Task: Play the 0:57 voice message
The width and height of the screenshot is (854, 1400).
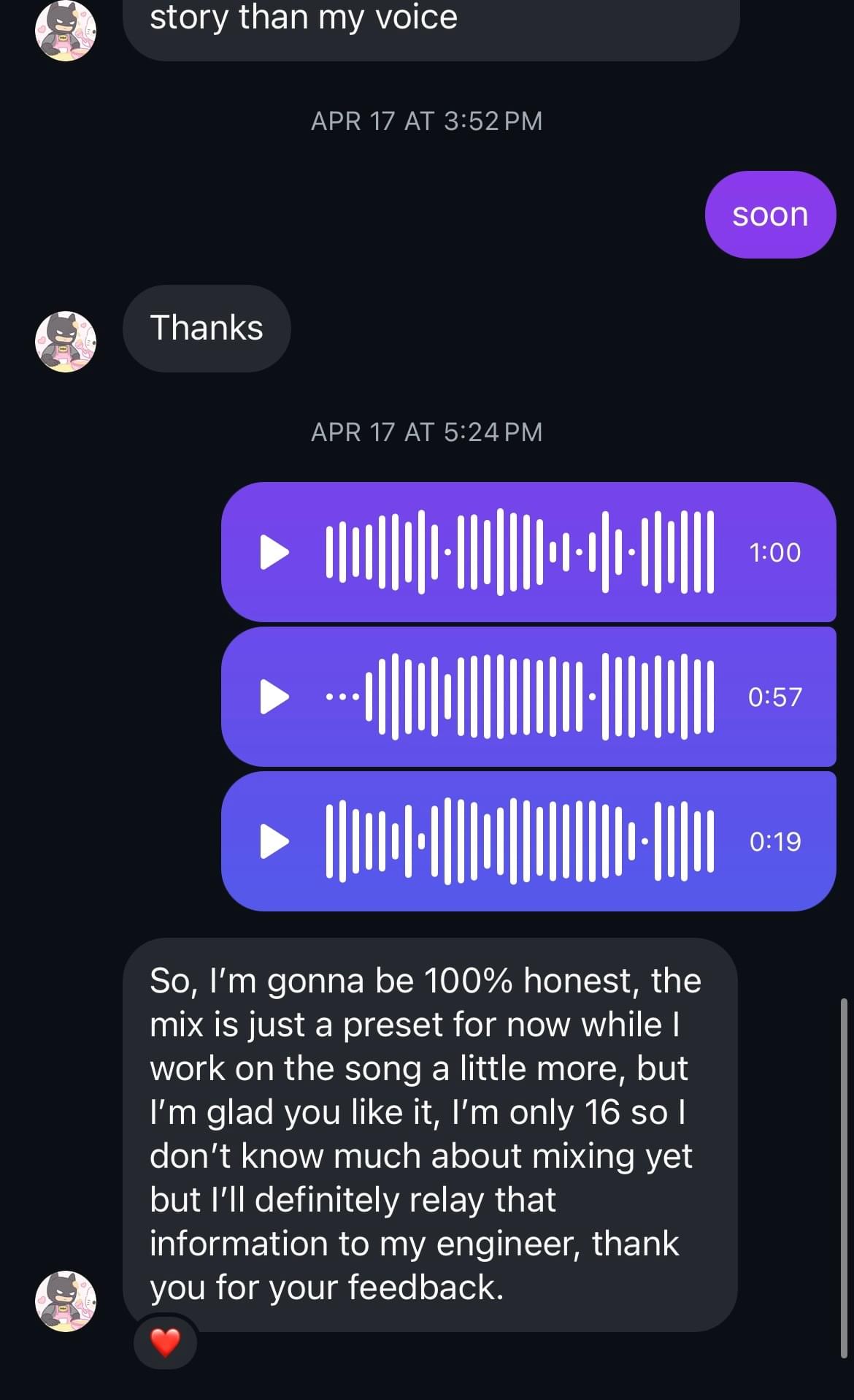Action: 274,697
